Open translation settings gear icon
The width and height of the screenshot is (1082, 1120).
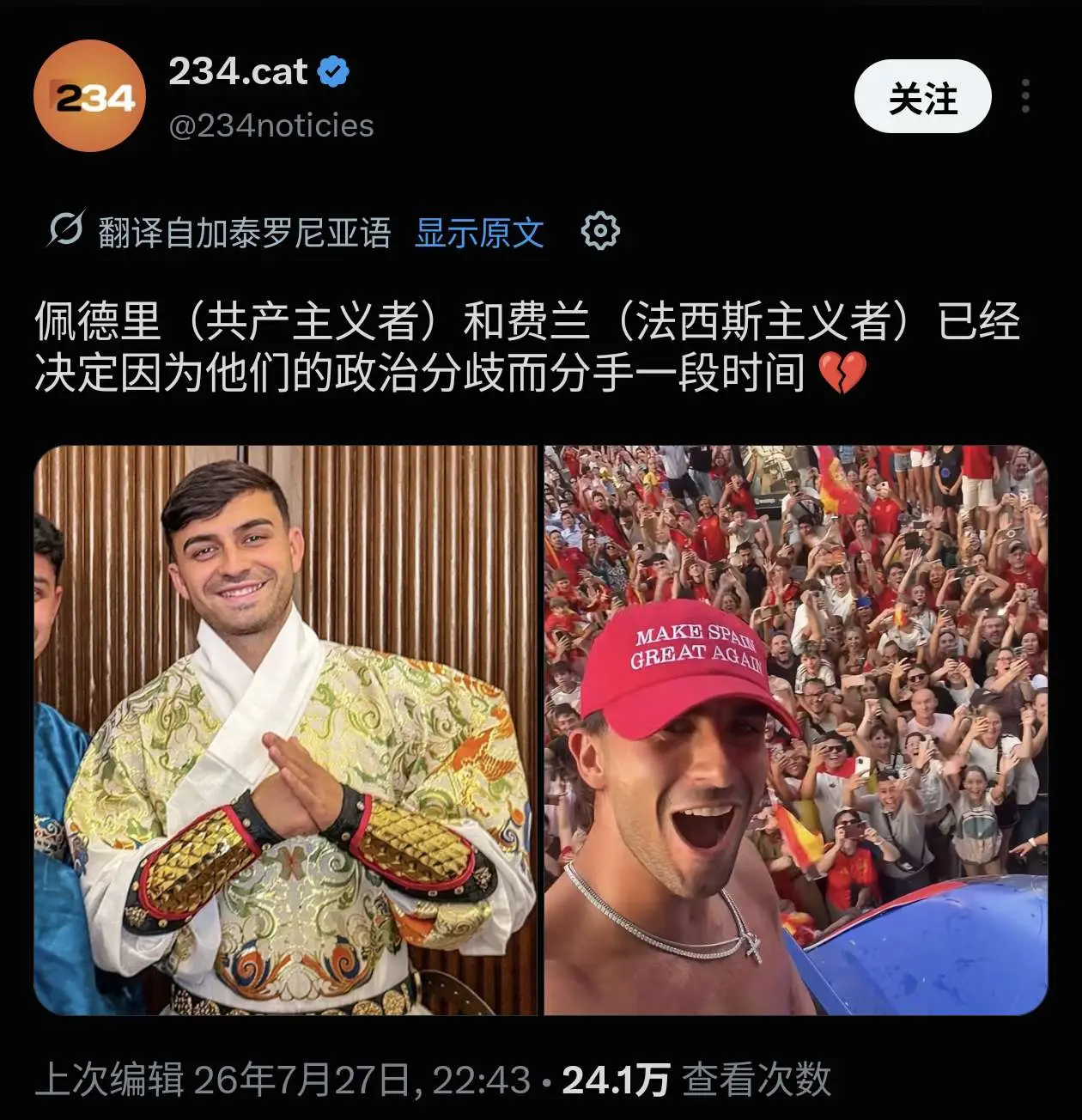(600, 231)
